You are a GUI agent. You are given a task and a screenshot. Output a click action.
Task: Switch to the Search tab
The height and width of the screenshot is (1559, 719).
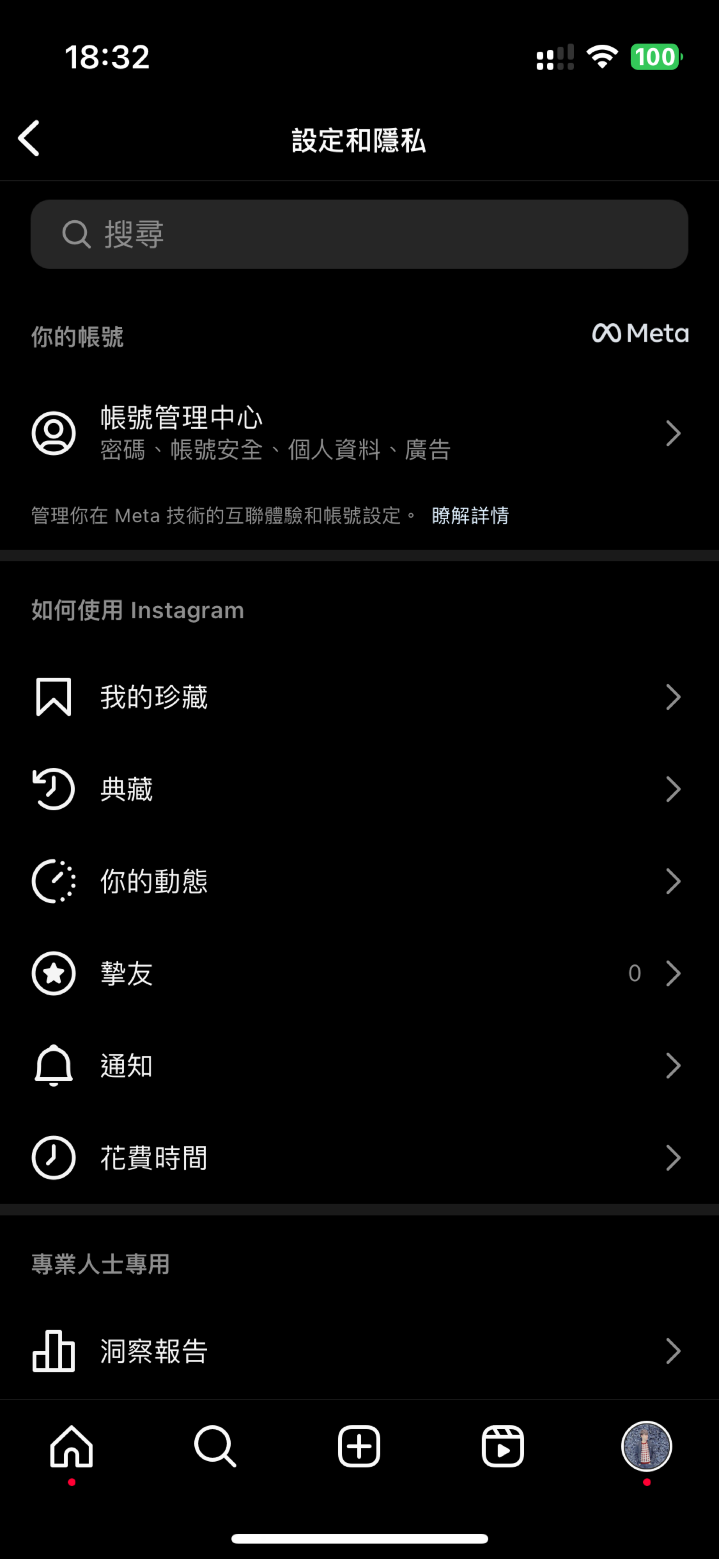click(215, 1446)
